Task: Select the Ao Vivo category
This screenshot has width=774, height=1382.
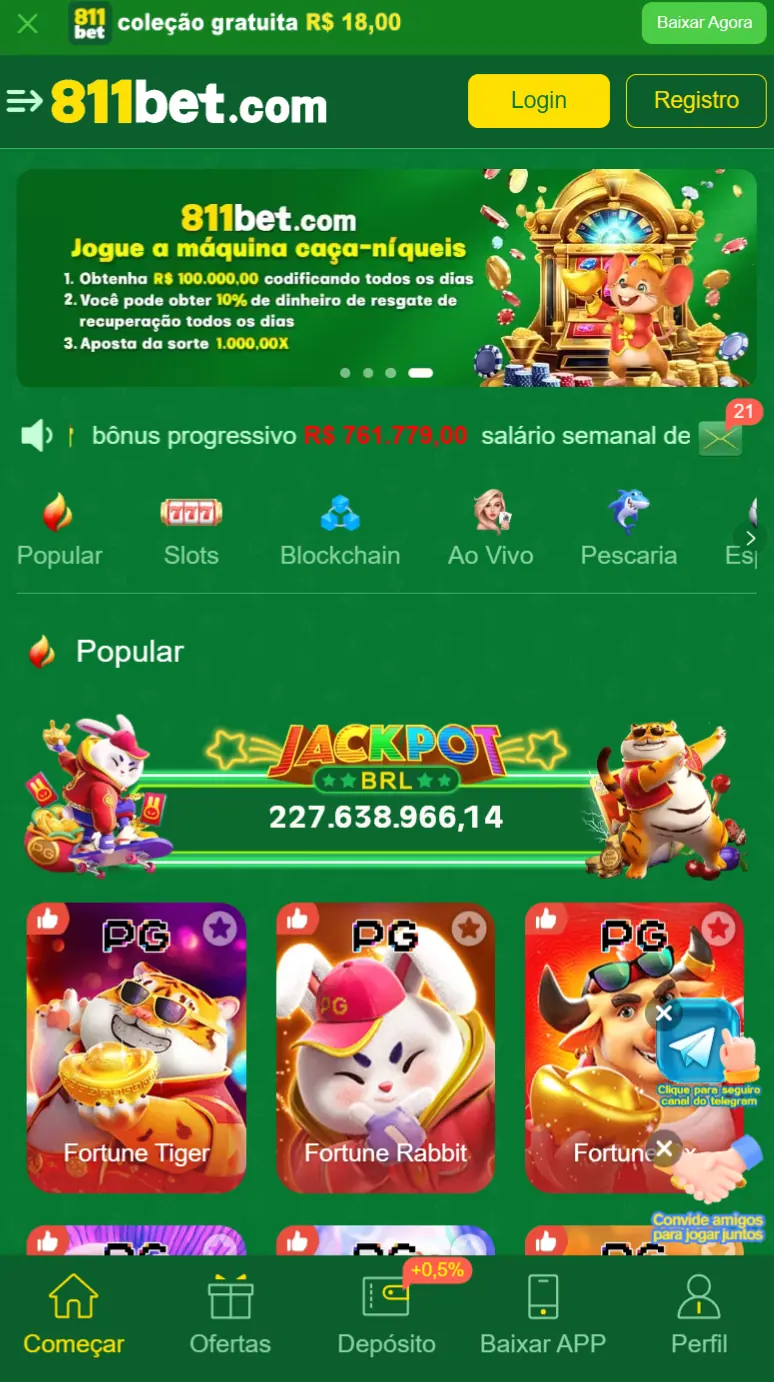Action: coord(490,532)
